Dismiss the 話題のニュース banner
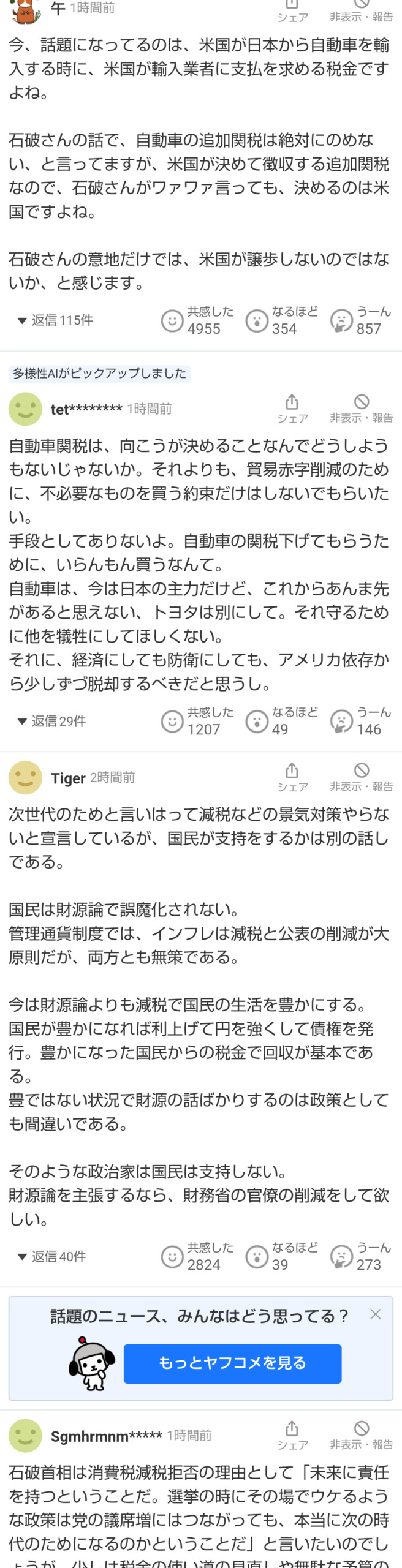Viewport: 402px width, 1568px height. tap(376, 1314)
